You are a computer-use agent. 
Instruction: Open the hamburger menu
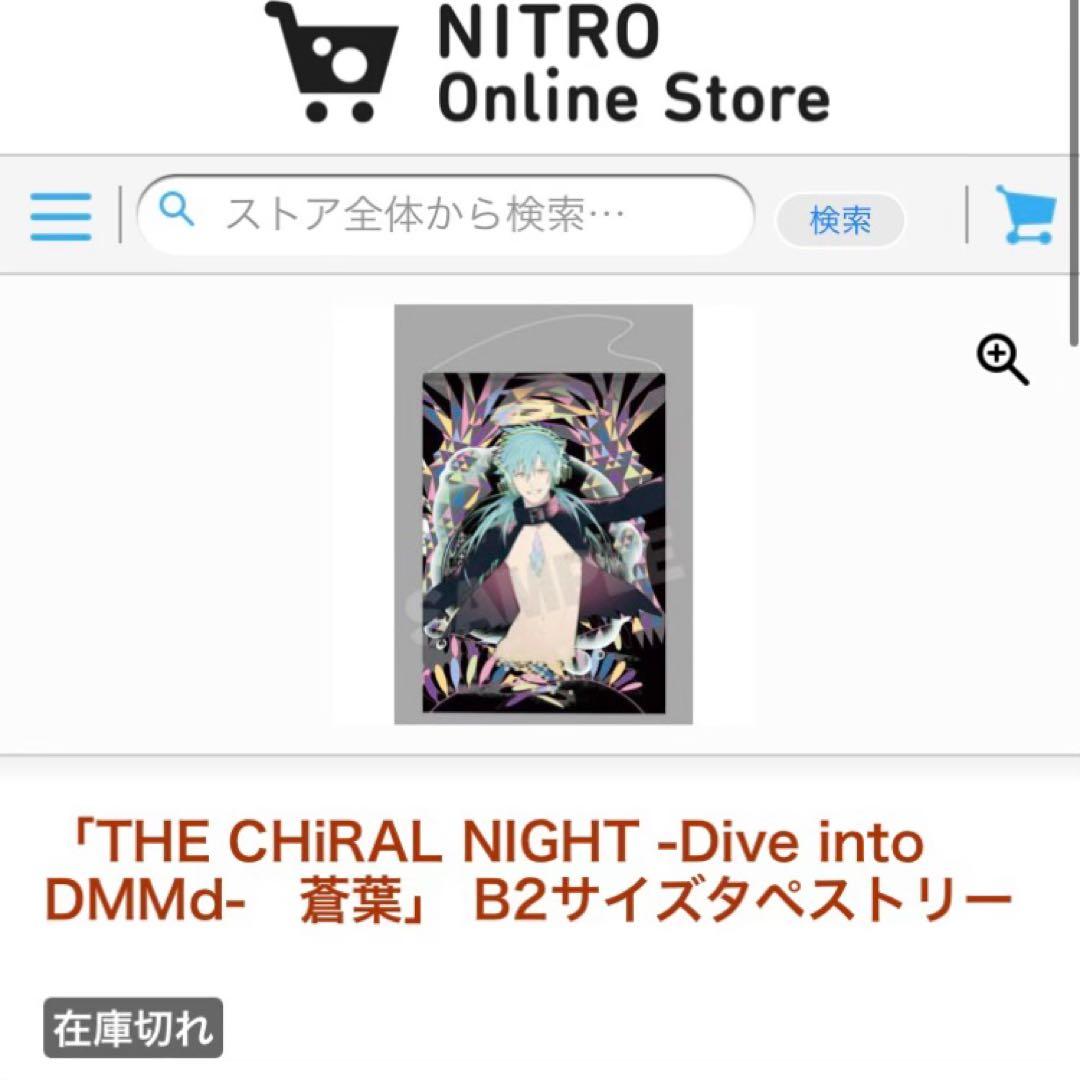pos(60,215)
